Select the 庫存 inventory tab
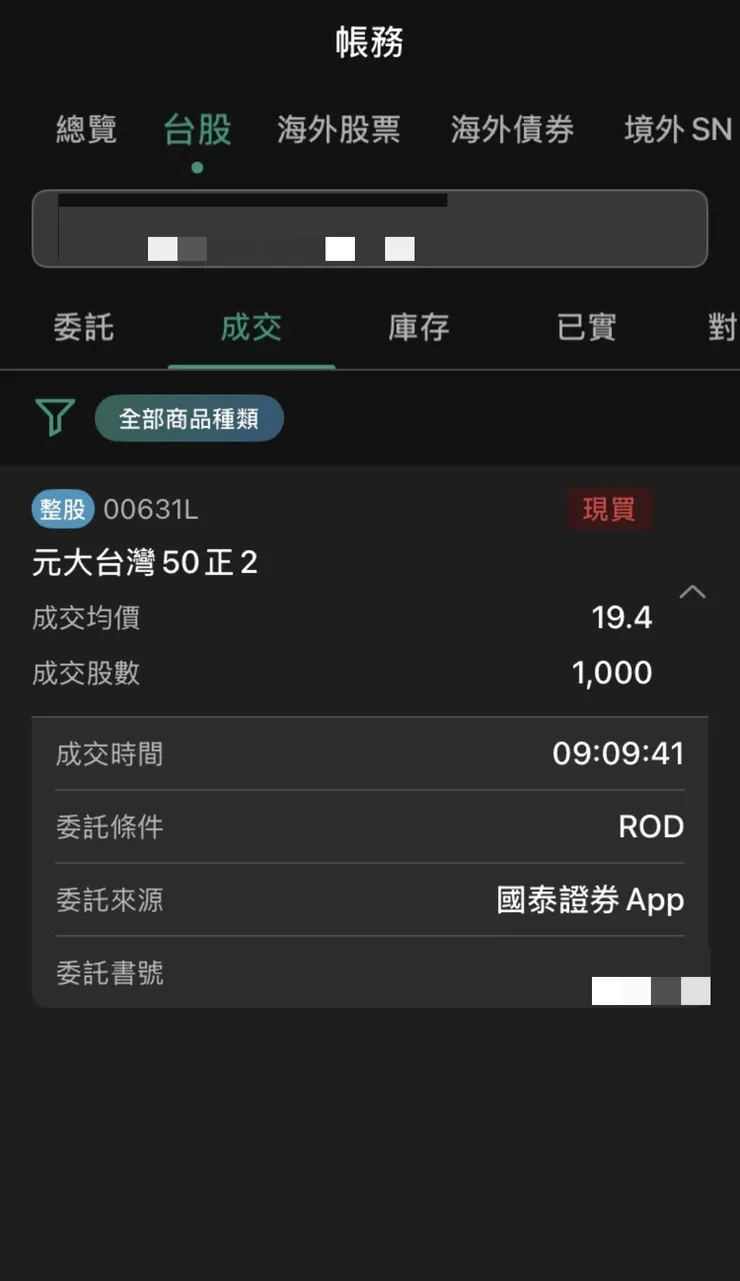The image size is (740, 1281). tap(418, 327)
